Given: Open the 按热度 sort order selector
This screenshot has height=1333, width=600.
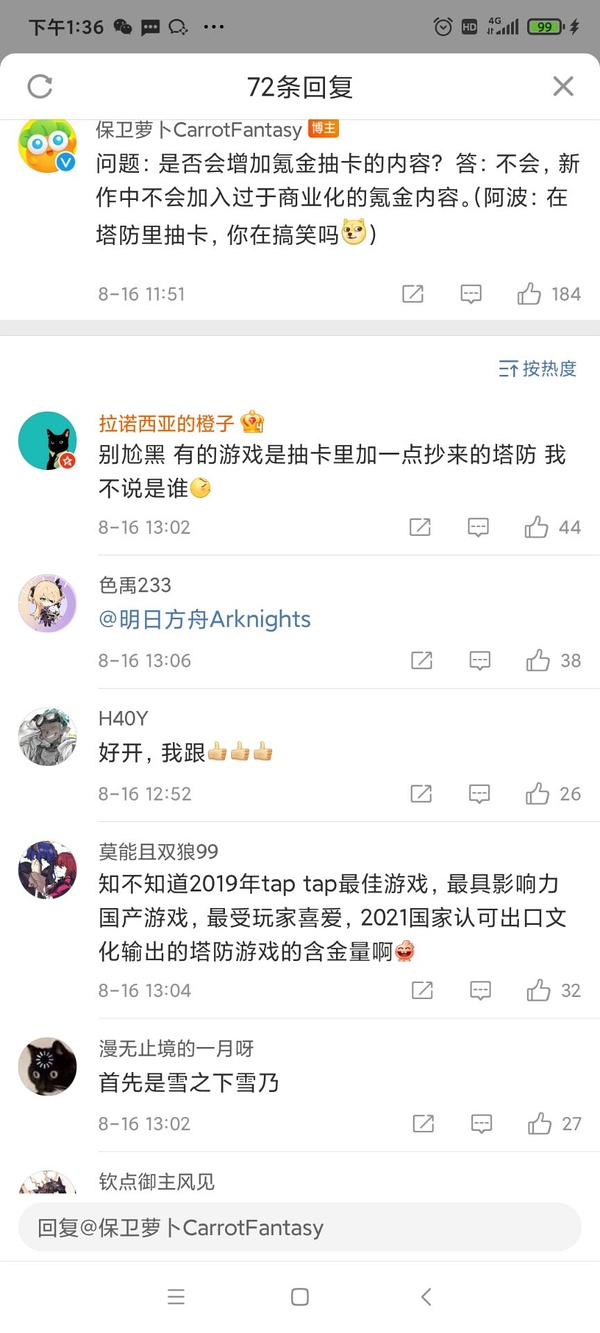Looking at the screenshot, I should point(538,369).
